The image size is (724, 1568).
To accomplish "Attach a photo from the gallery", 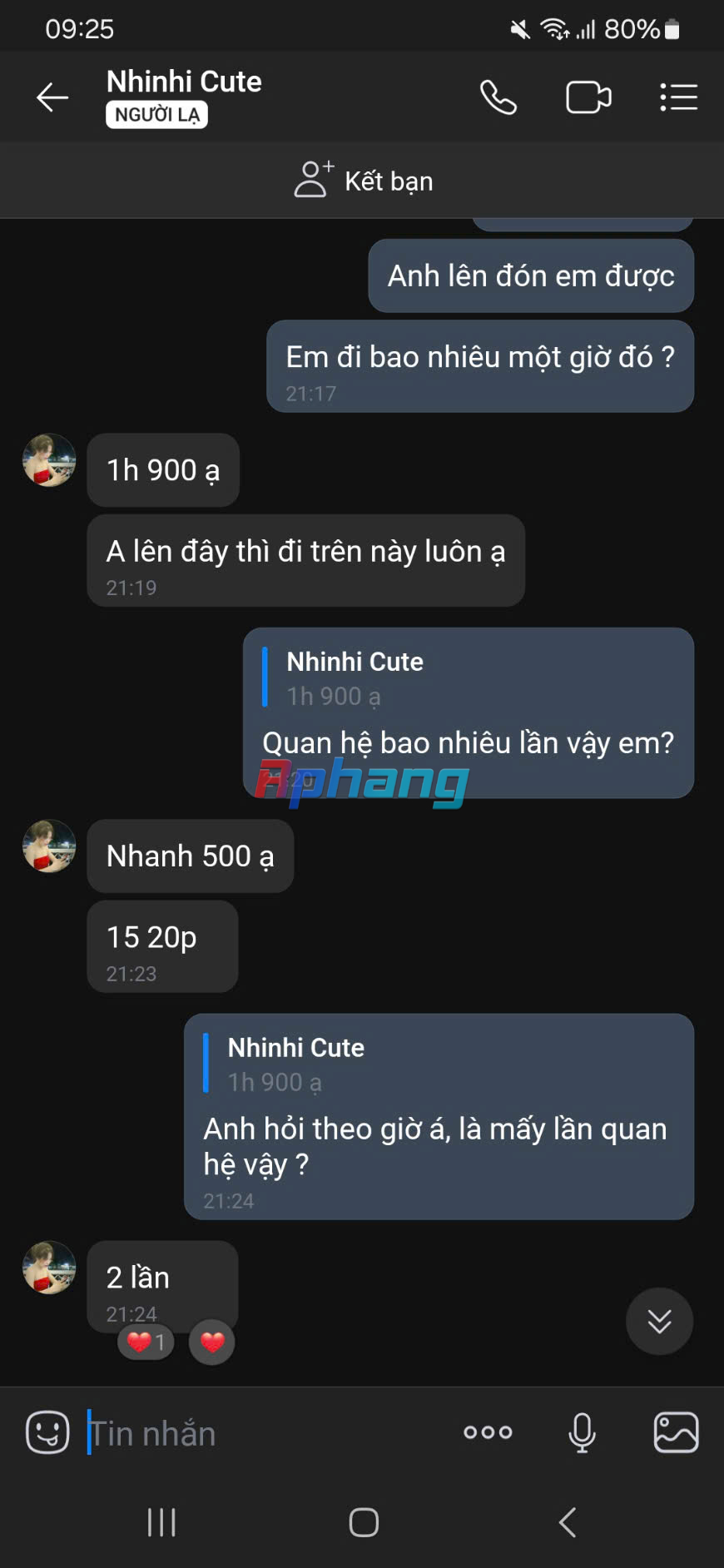I will tap(676, 1432).
